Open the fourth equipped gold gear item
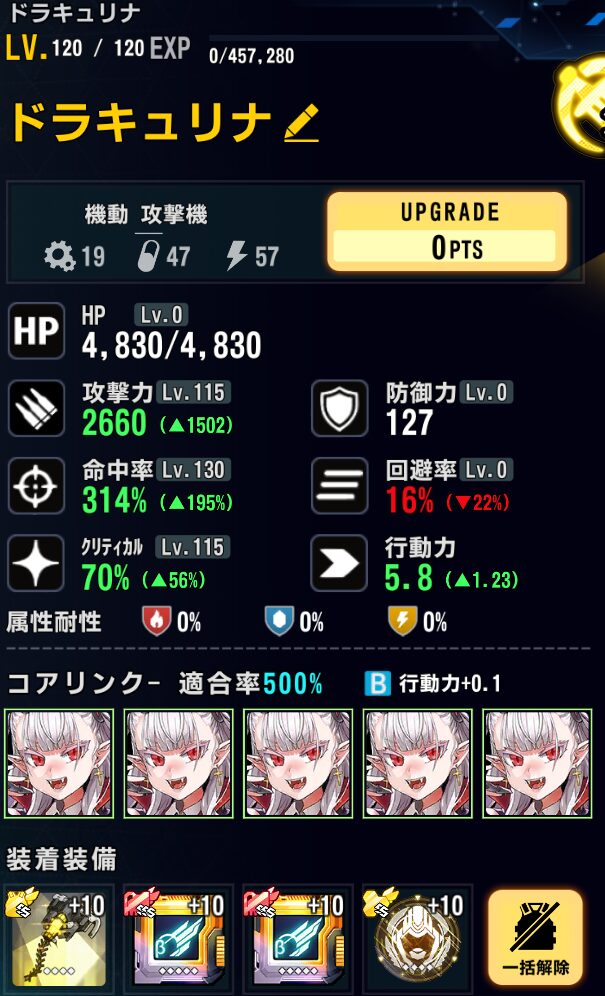605x996 pixels. (417, 938)
